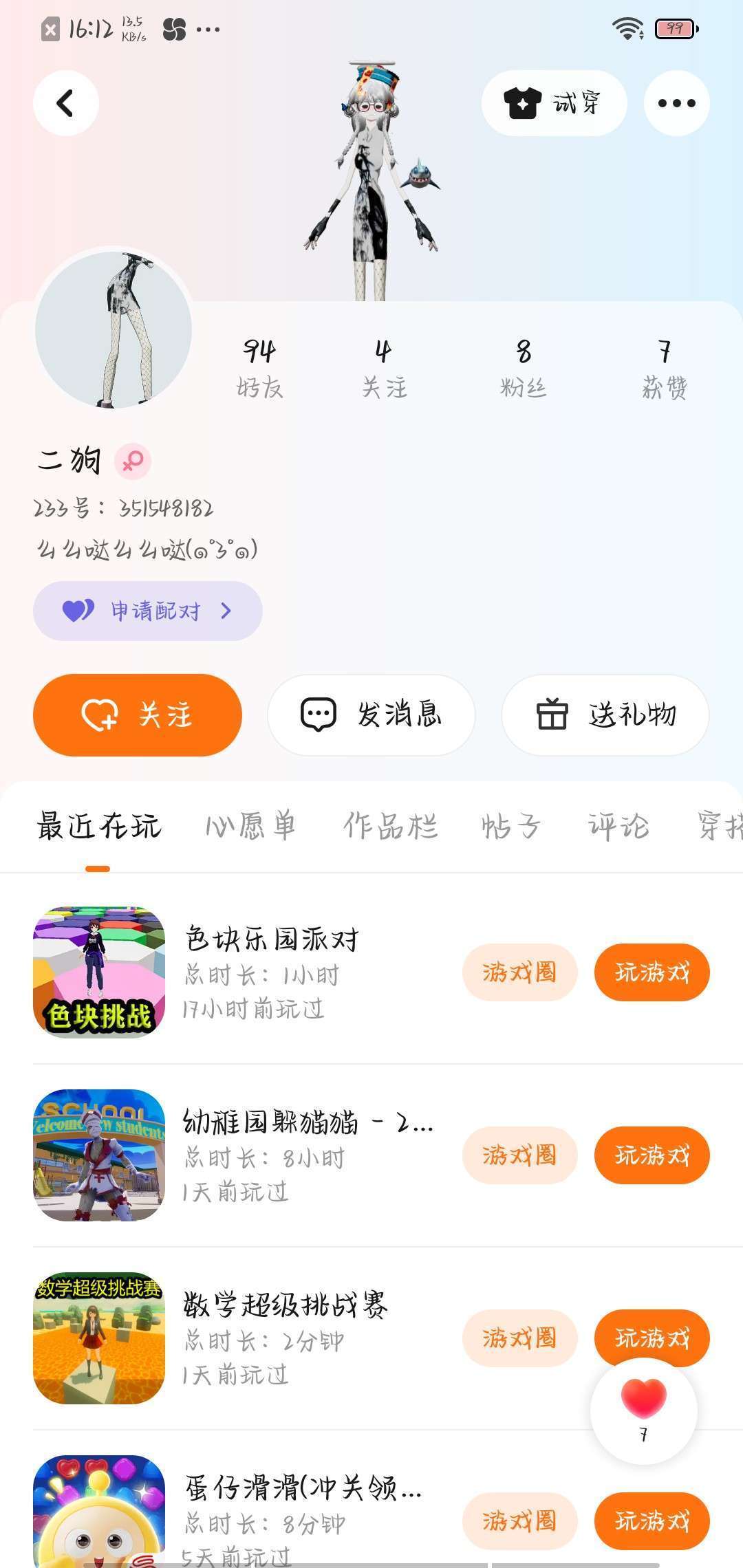Tap 发消息 to message this user
The height and width of the screenshot is (1568, 743).
click(371, 715)
